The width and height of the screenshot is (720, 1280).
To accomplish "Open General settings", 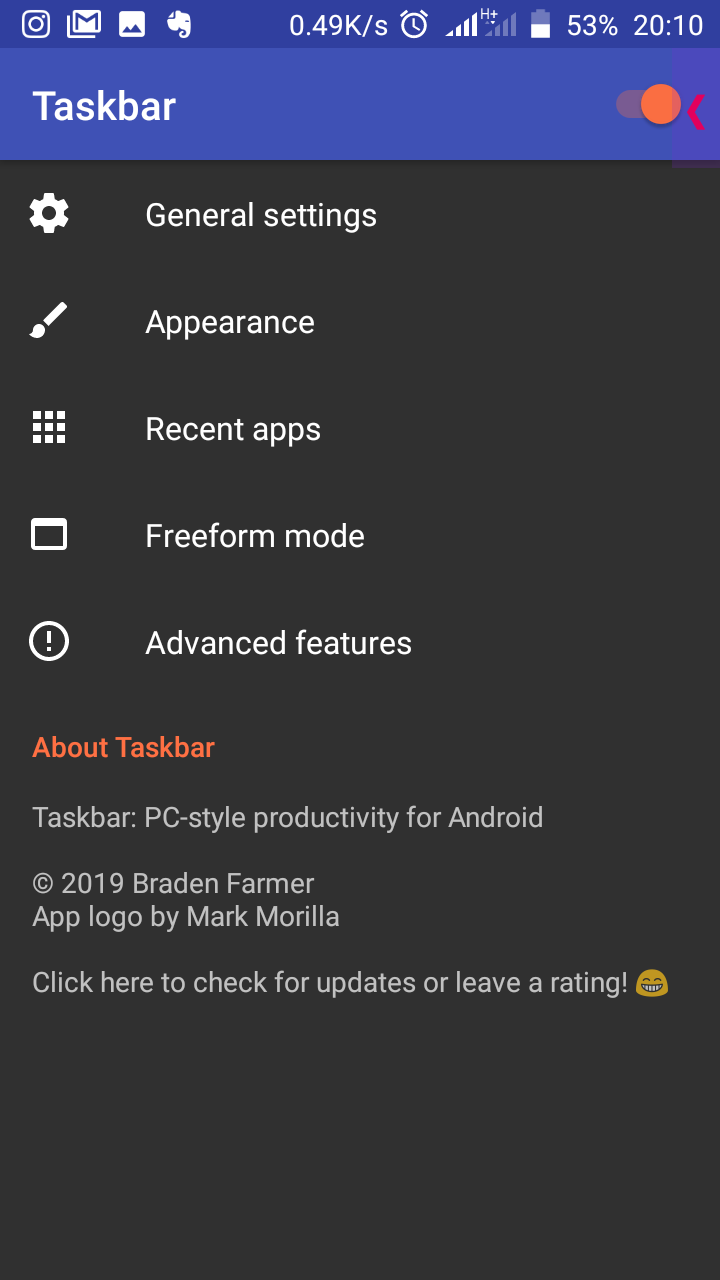I will pos(260,215).
